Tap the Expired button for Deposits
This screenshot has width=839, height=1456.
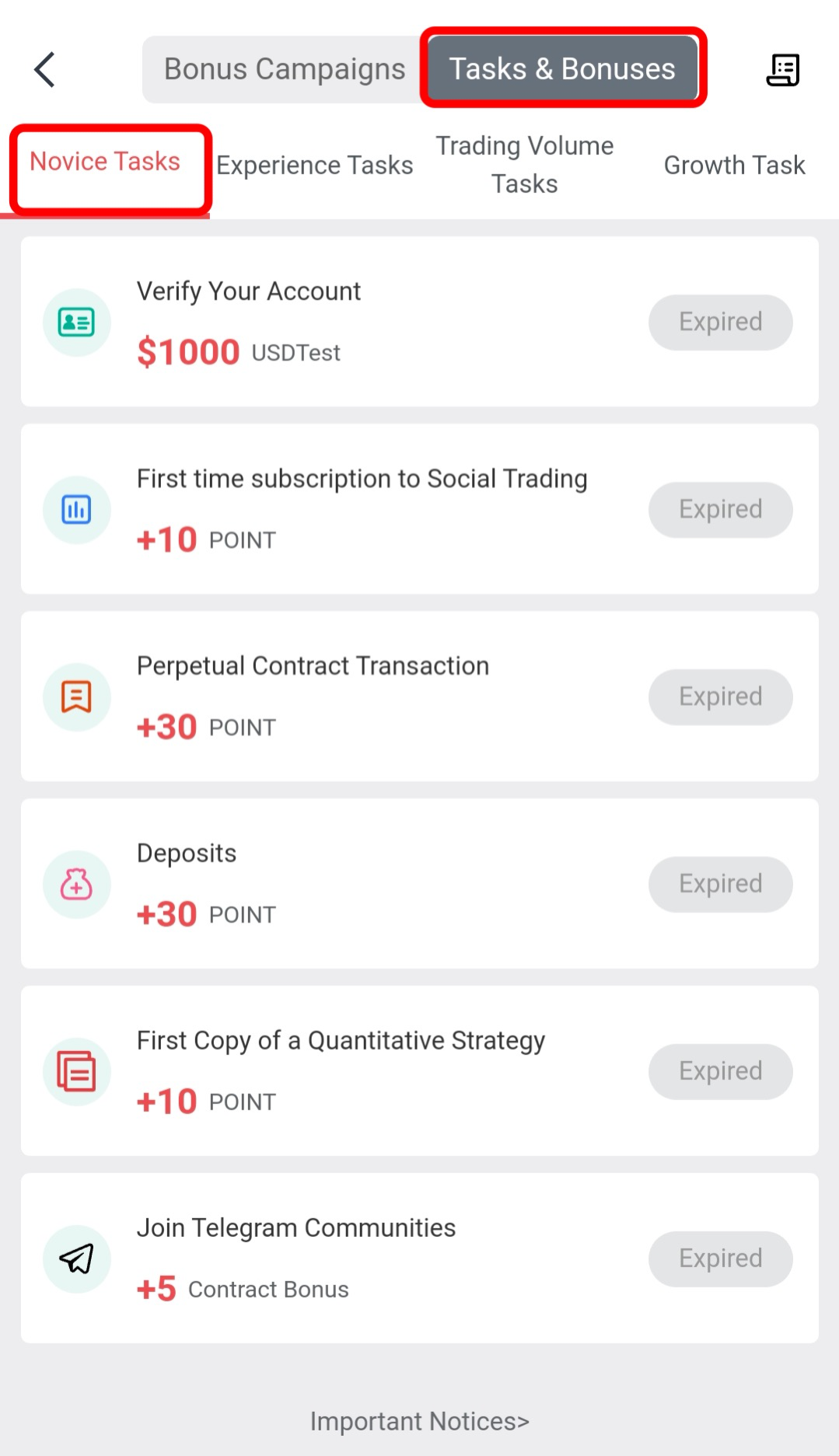pyautogui.click(x=720, y=885)
